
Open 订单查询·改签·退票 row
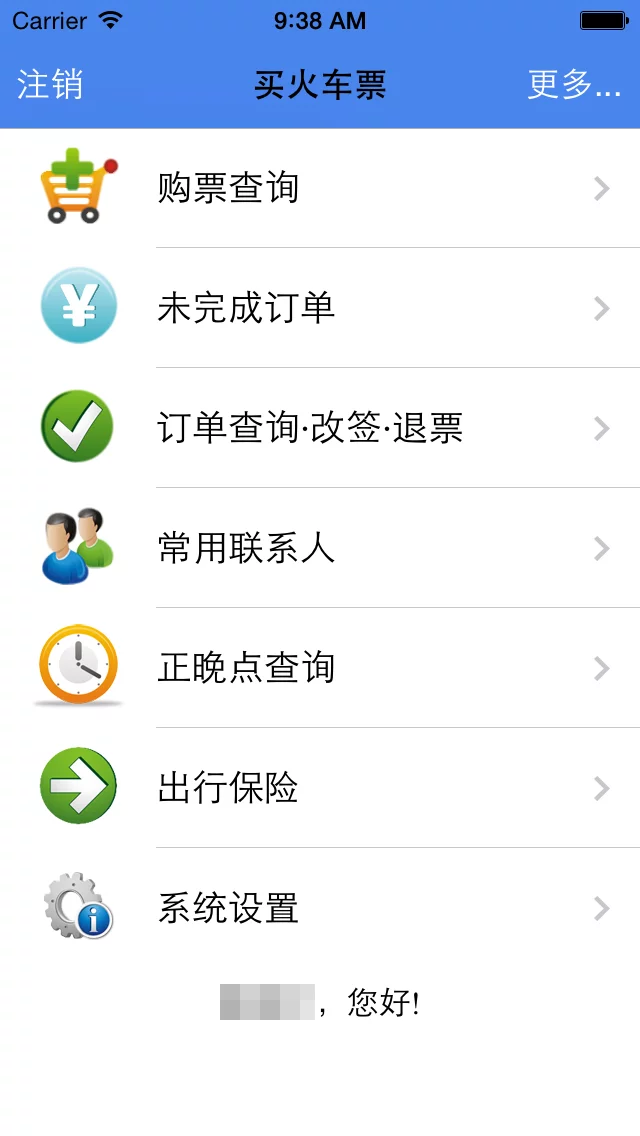(320, 428)
